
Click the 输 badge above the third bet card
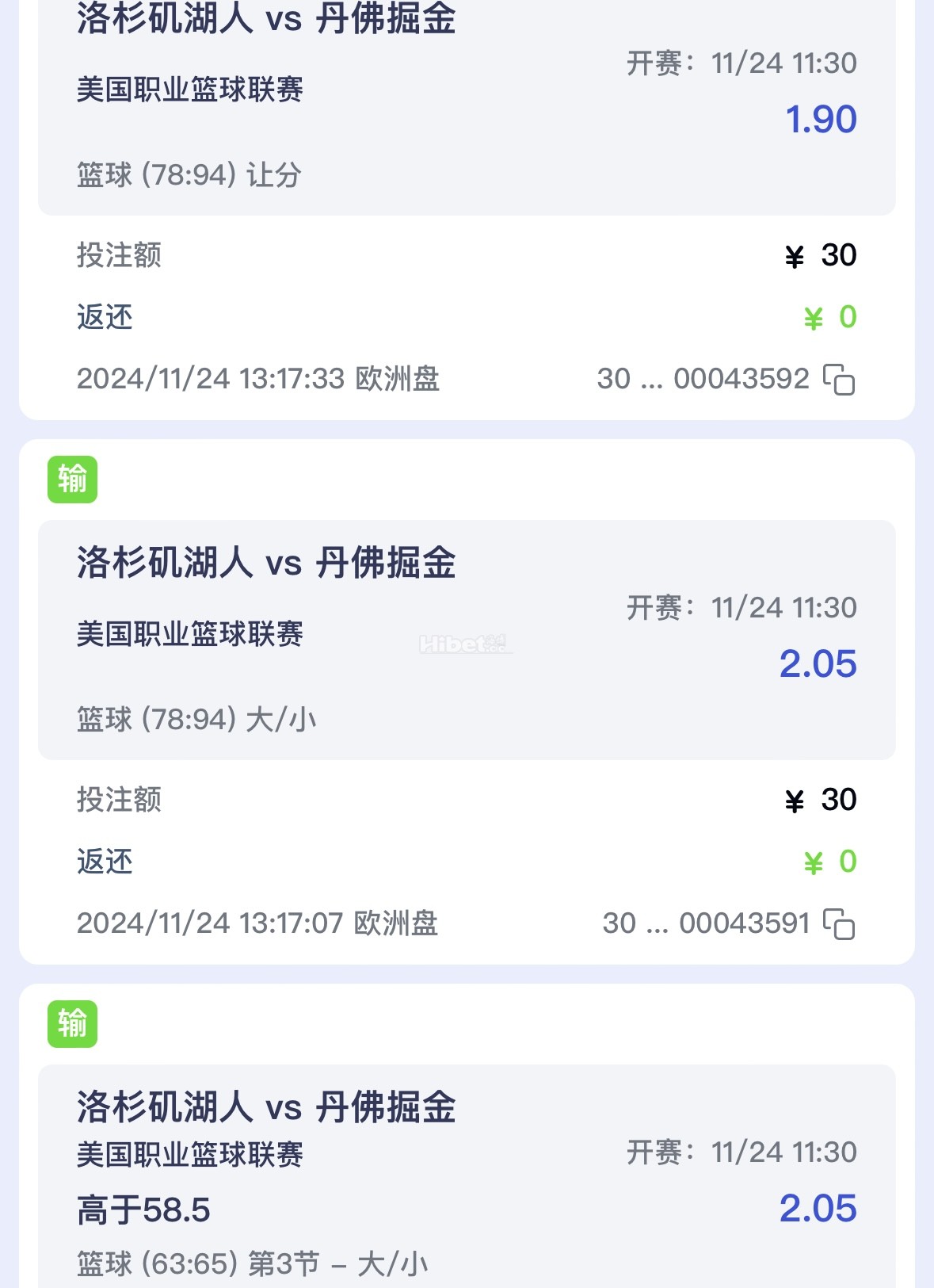point(73,1024)
